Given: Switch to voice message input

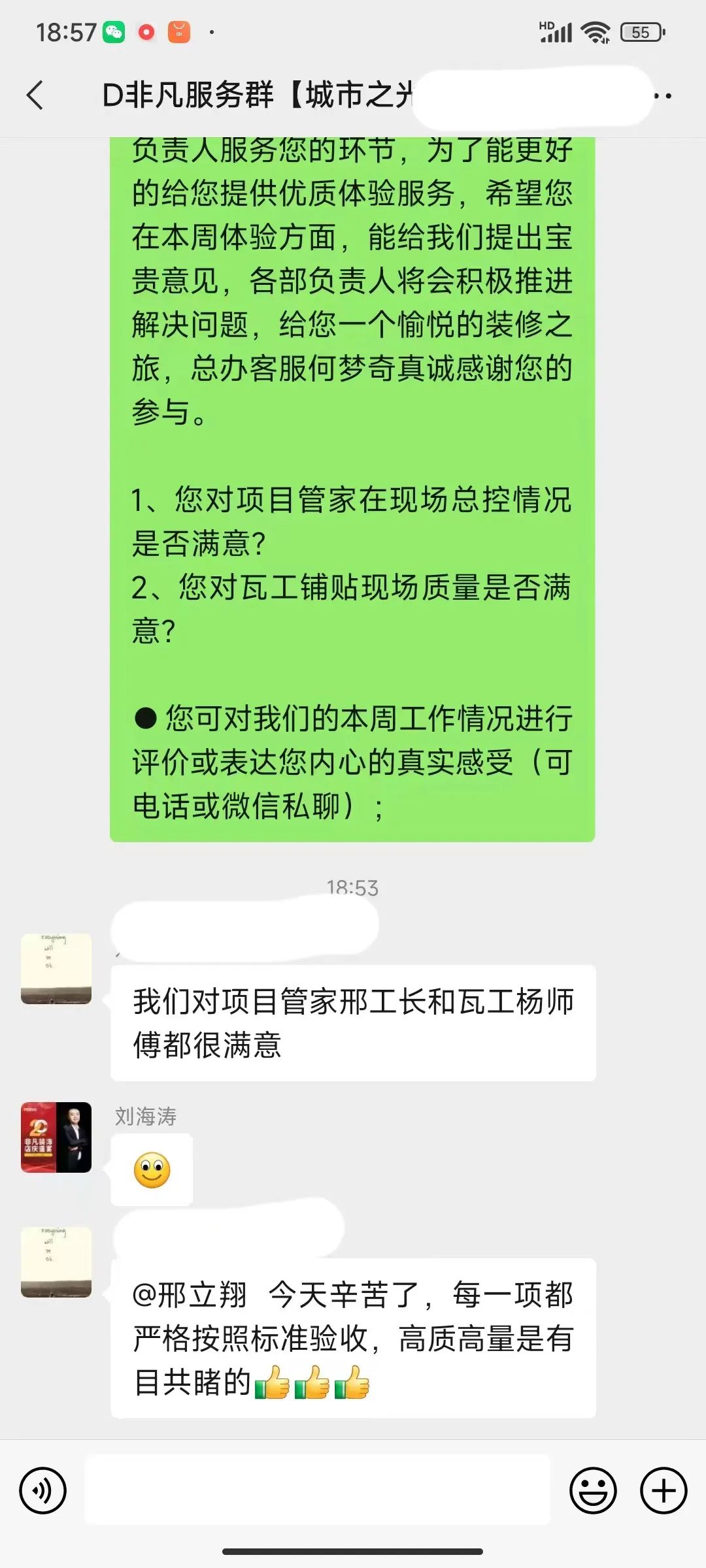Looking at the screenshot, I should 42,1490.
